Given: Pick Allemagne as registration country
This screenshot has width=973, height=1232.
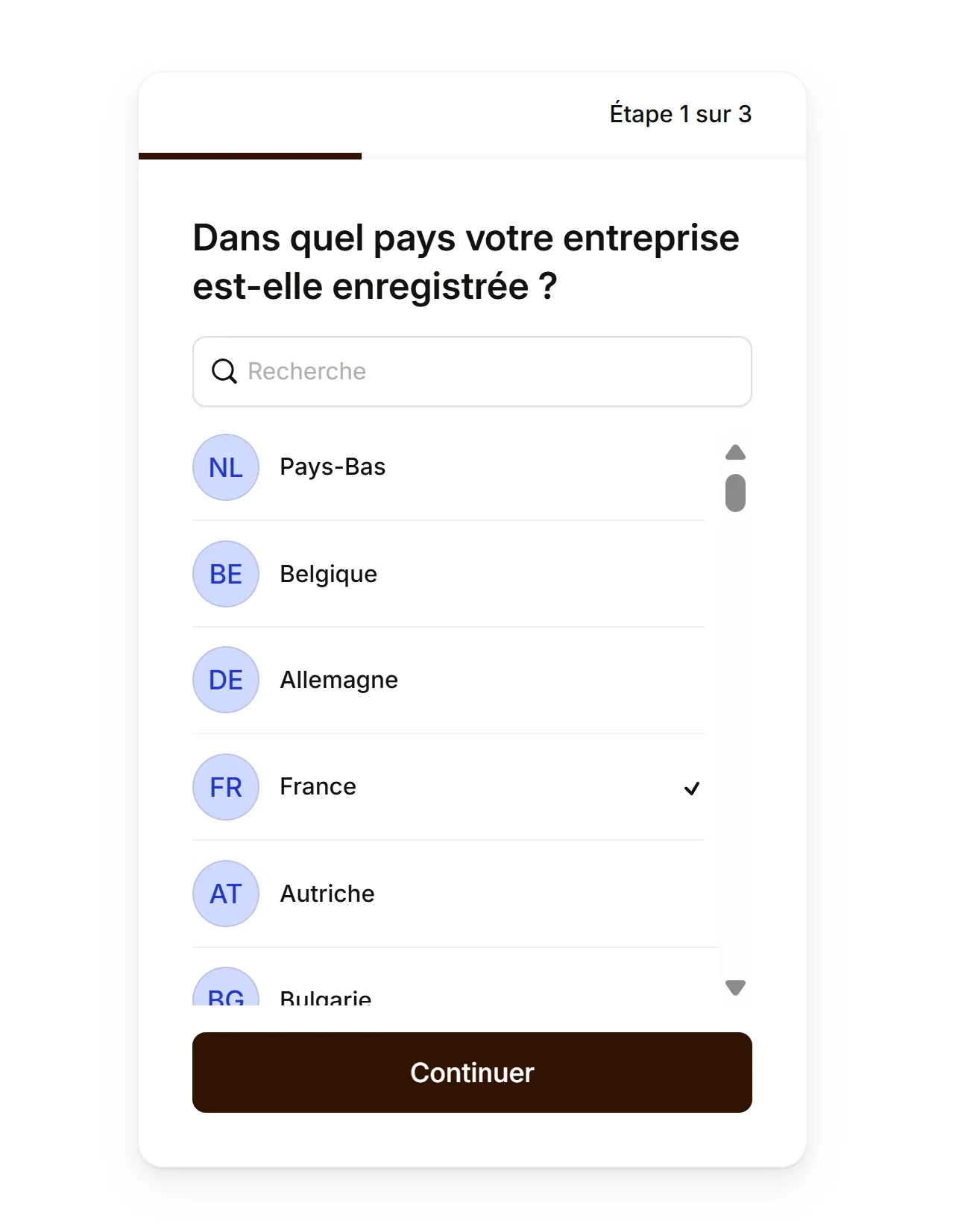Looking at the screenshot, I should pos(447,680).
